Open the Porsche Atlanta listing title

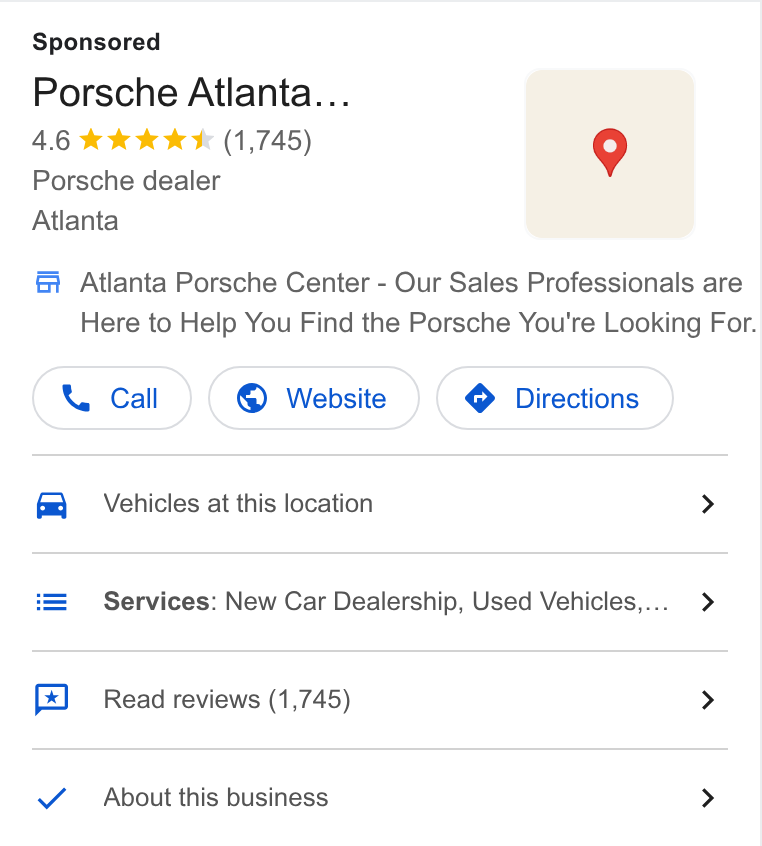click(x=191, y=93)
